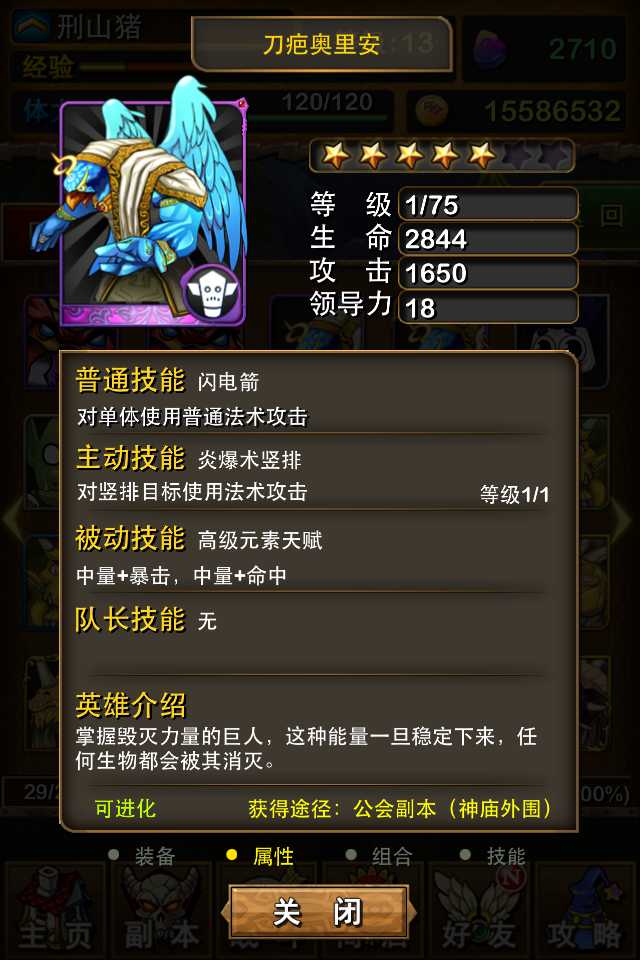The width and height of the screenshot is (640, 960).
Task: Select the 属性 tab
Action: click(x=272, y=856)
